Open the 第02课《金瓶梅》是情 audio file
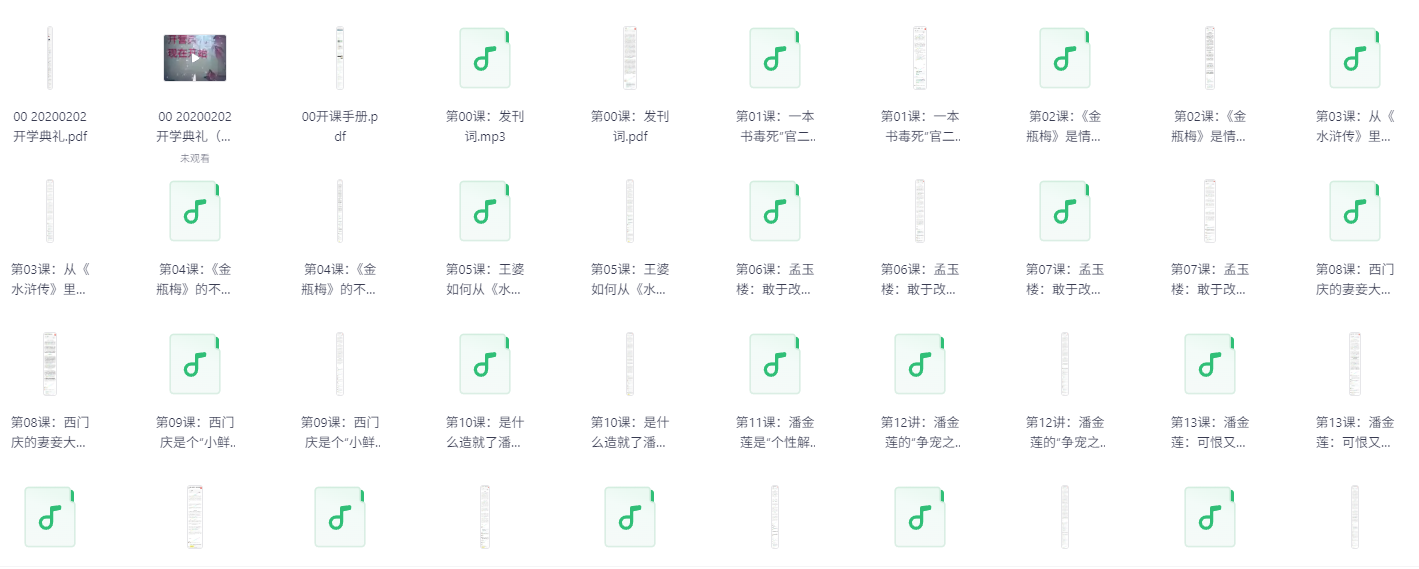The image size is (1419, 569). 1065,58
